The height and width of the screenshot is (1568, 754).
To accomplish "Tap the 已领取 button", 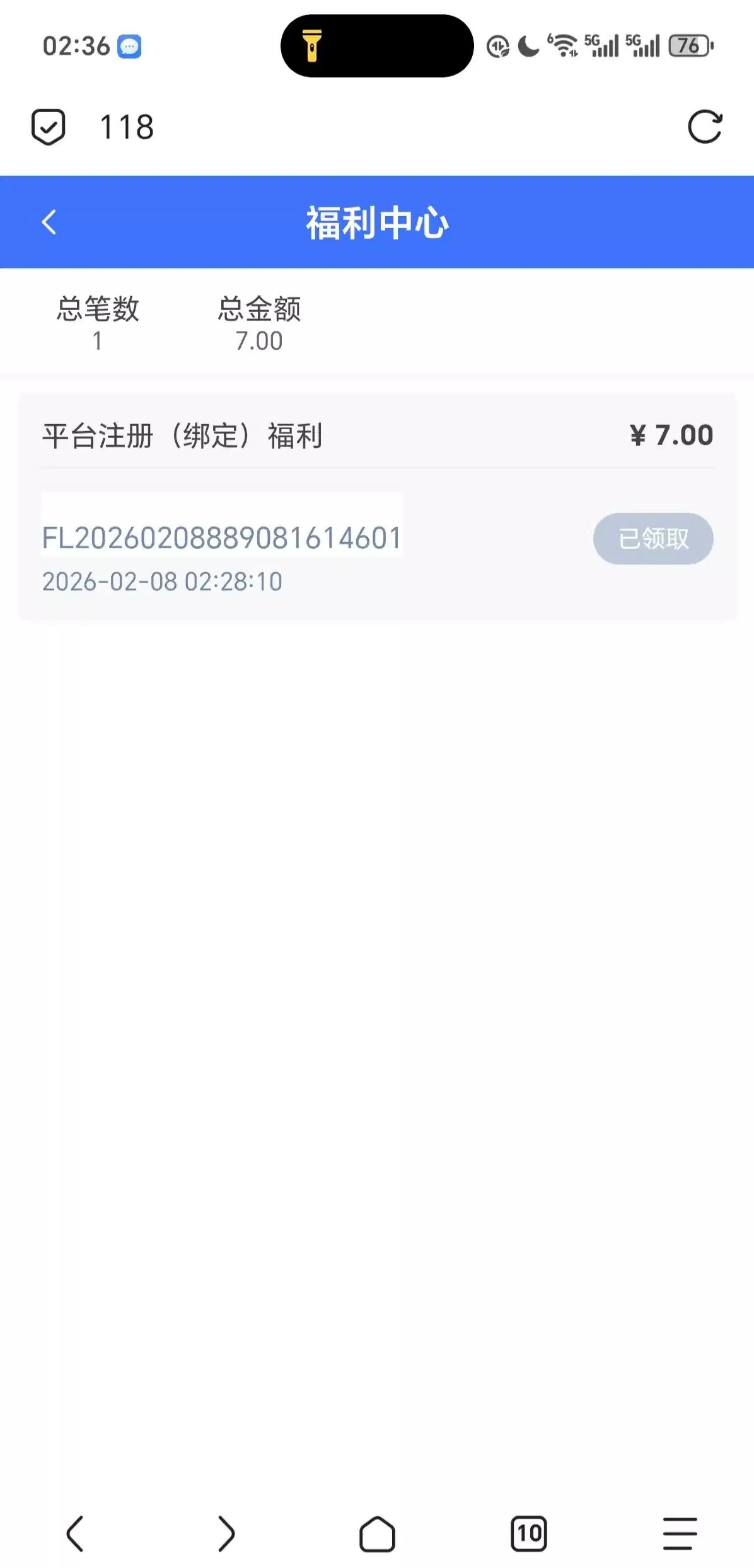I will tap(652, 538).
